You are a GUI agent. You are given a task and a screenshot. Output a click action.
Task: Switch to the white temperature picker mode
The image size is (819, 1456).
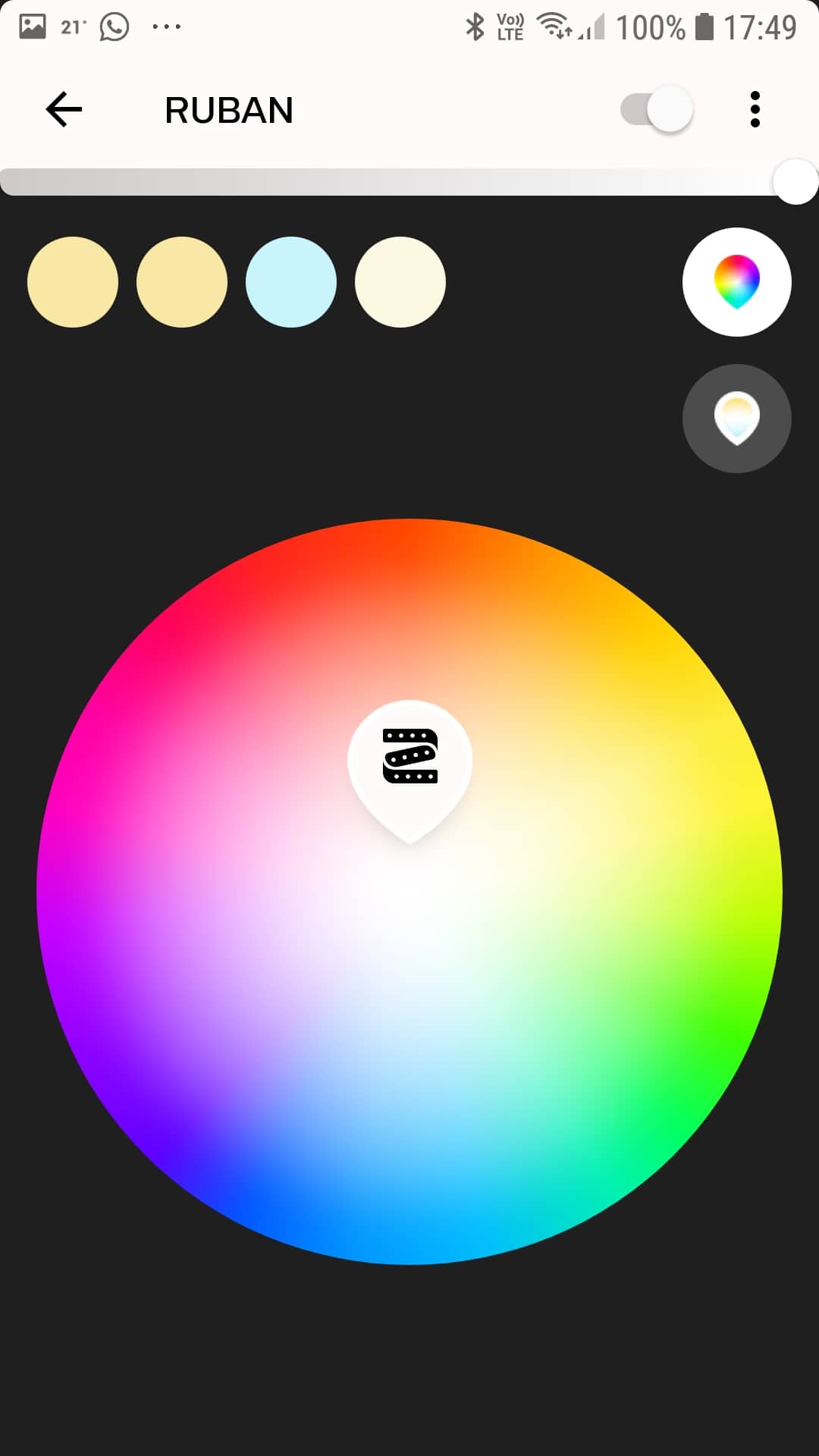click(x=737, y=419)
